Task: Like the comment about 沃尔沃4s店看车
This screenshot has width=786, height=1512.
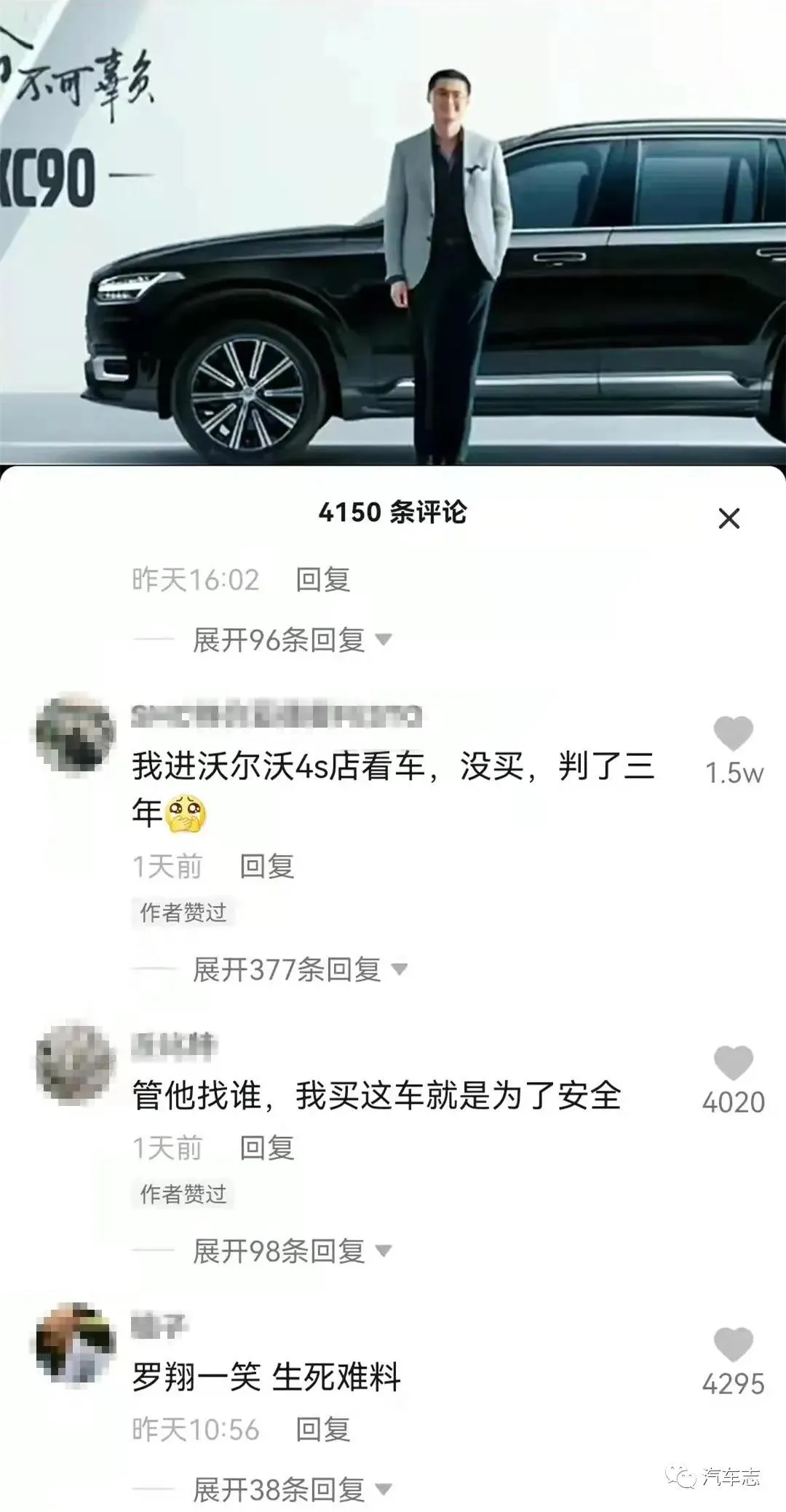Action: click(x=733, y=733)
